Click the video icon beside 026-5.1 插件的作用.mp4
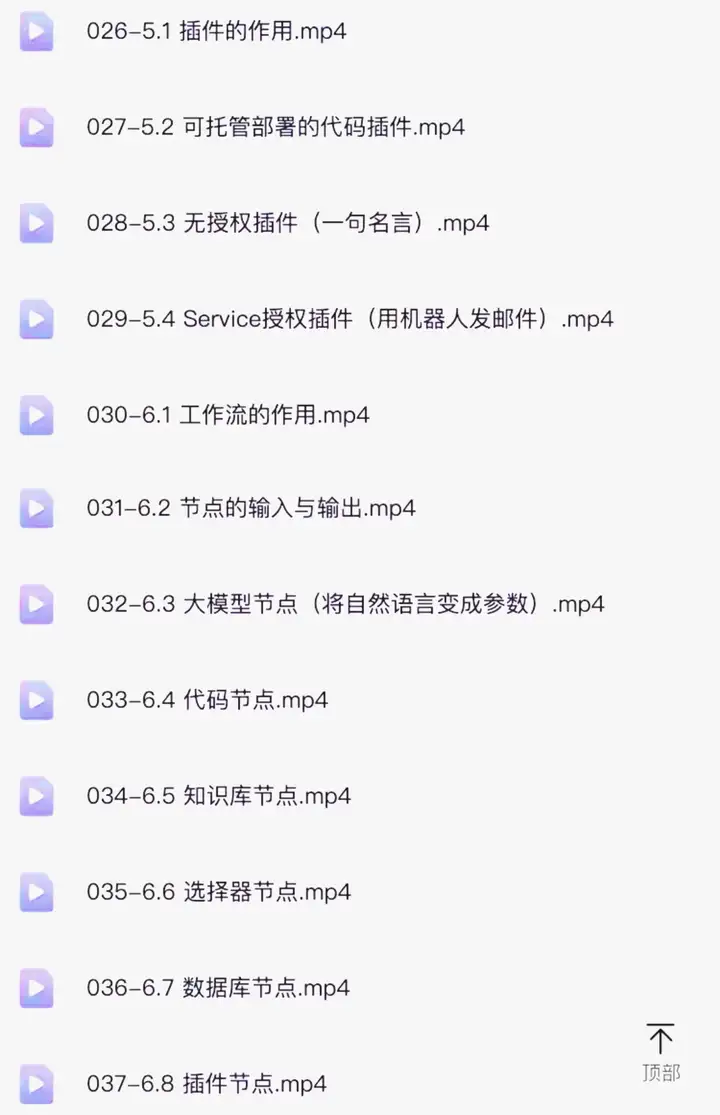720x1115 pixels. [37, 31]
